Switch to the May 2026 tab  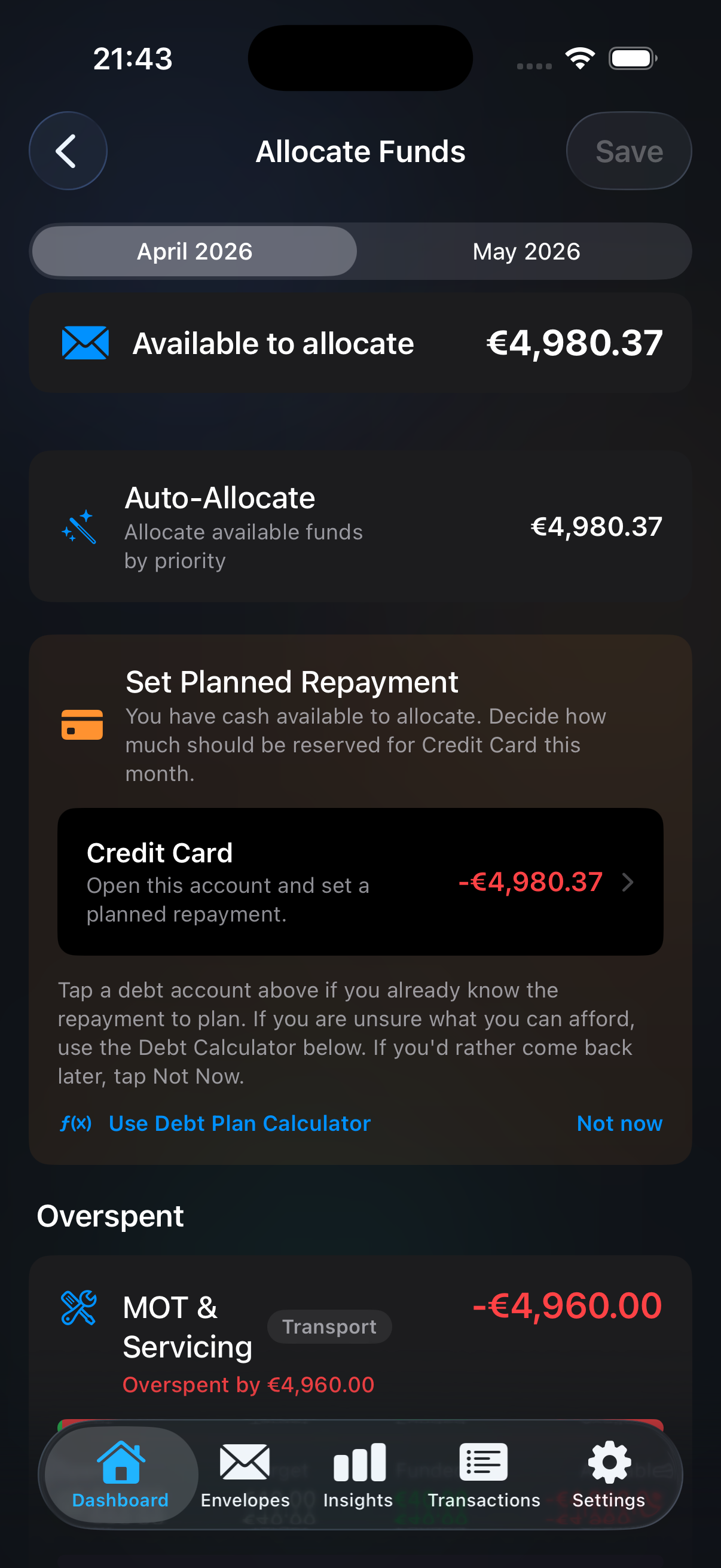coord(526,250)
